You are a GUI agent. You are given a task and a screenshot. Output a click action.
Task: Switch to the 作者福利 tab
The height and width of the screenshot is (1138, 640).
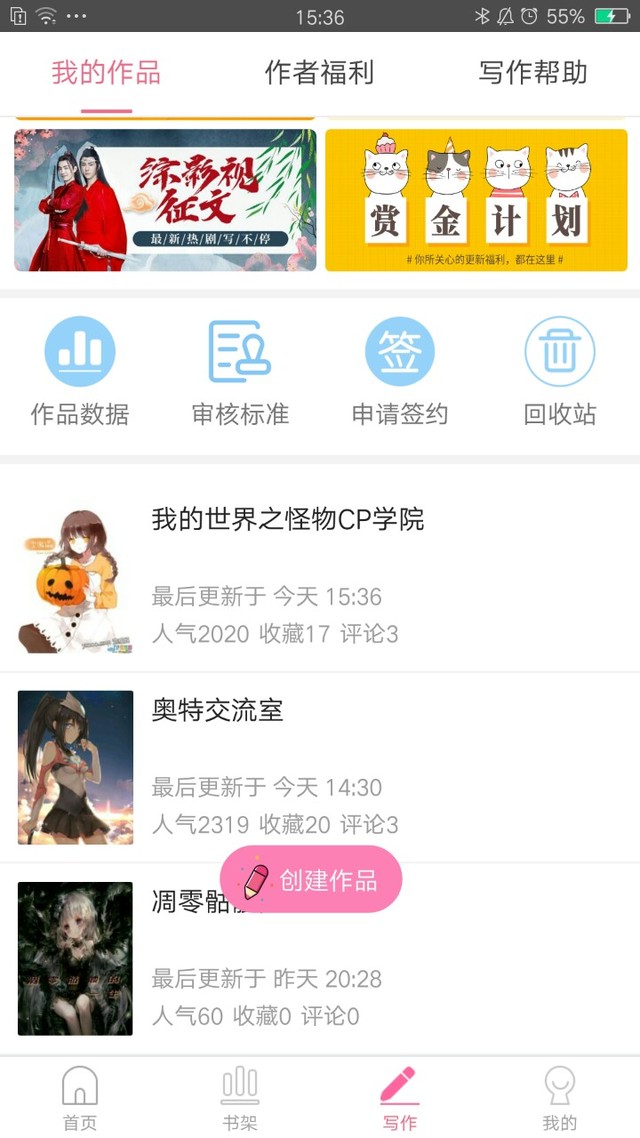click(x=319, y=73)
